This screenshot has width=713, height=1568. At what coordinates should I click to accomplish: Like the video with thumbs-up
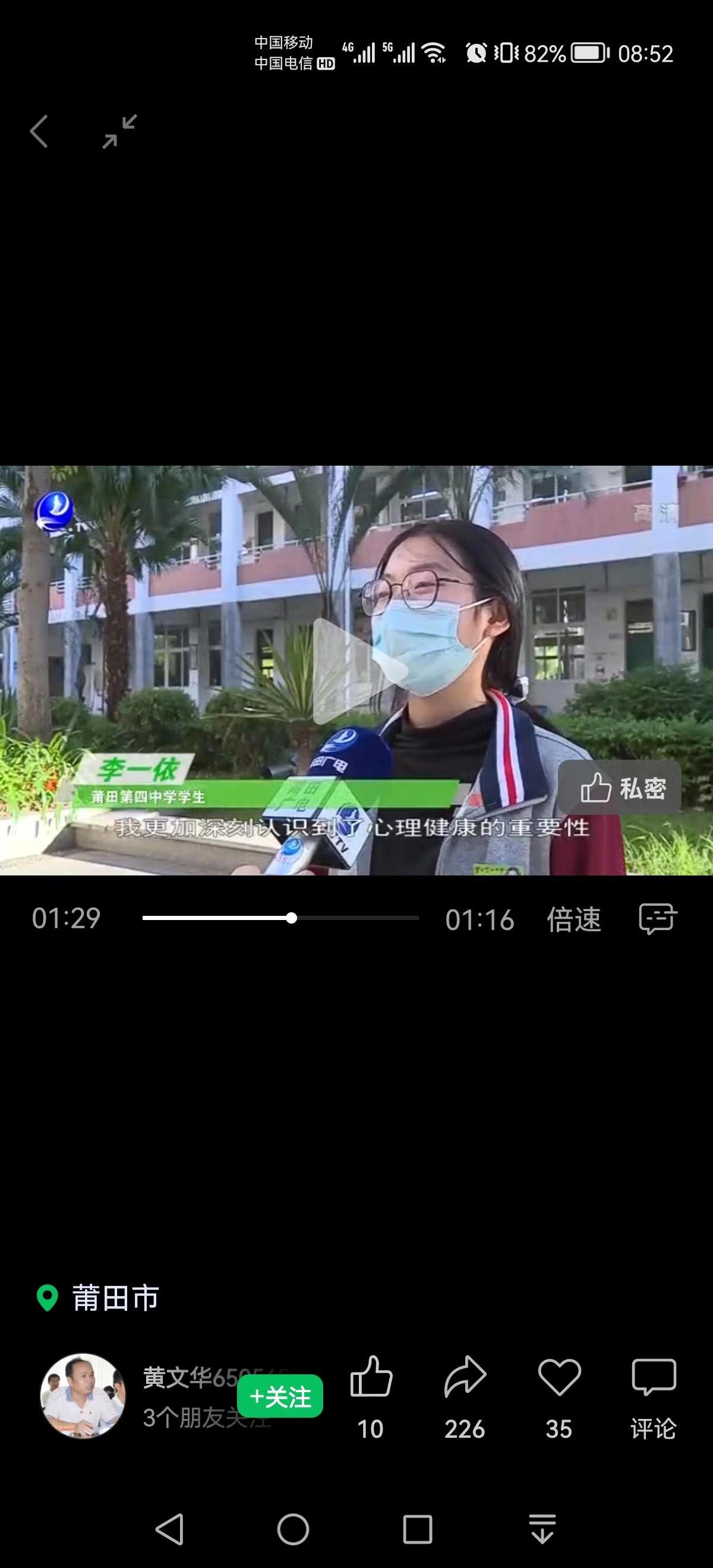tap(371, 1378)
